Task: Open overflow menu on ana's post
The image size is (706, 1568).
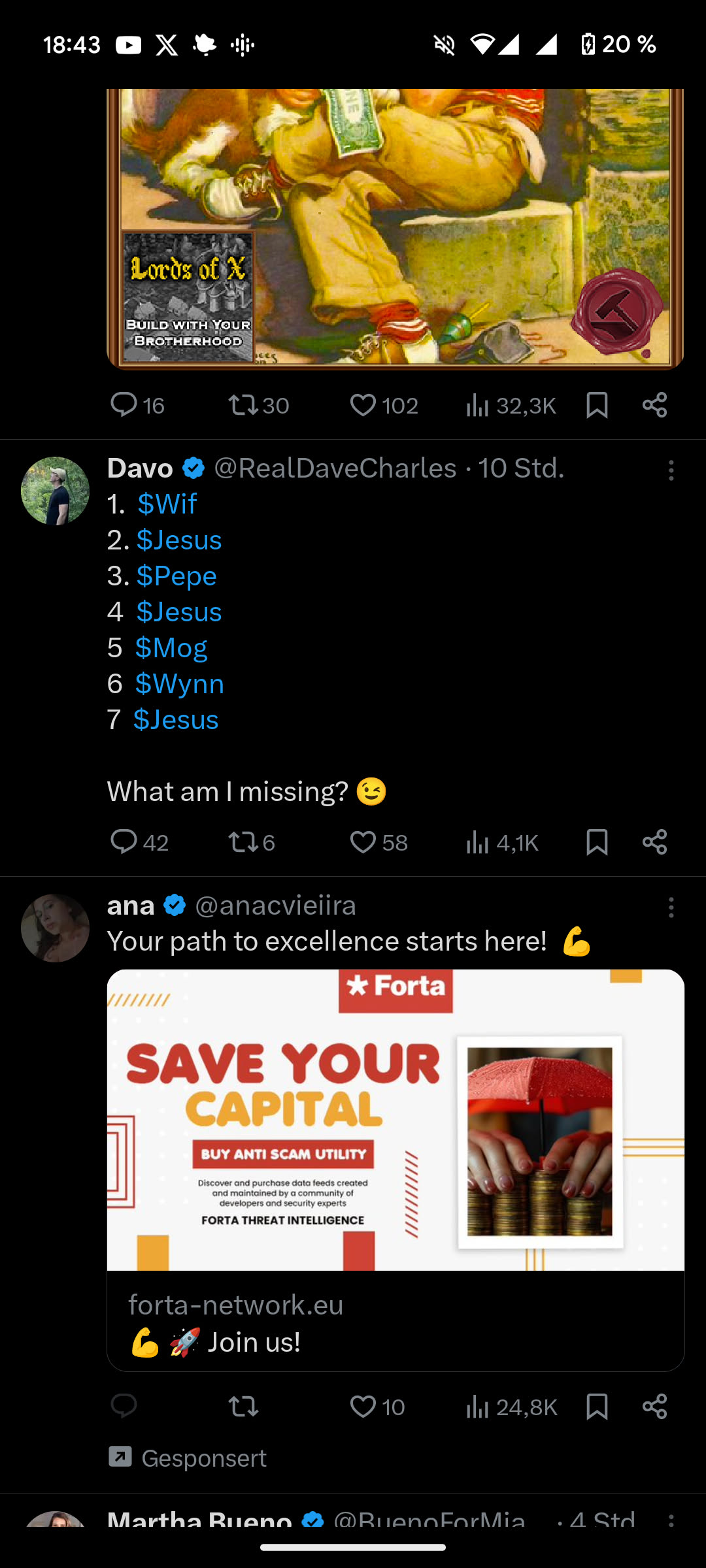Action: coord(671,907)
